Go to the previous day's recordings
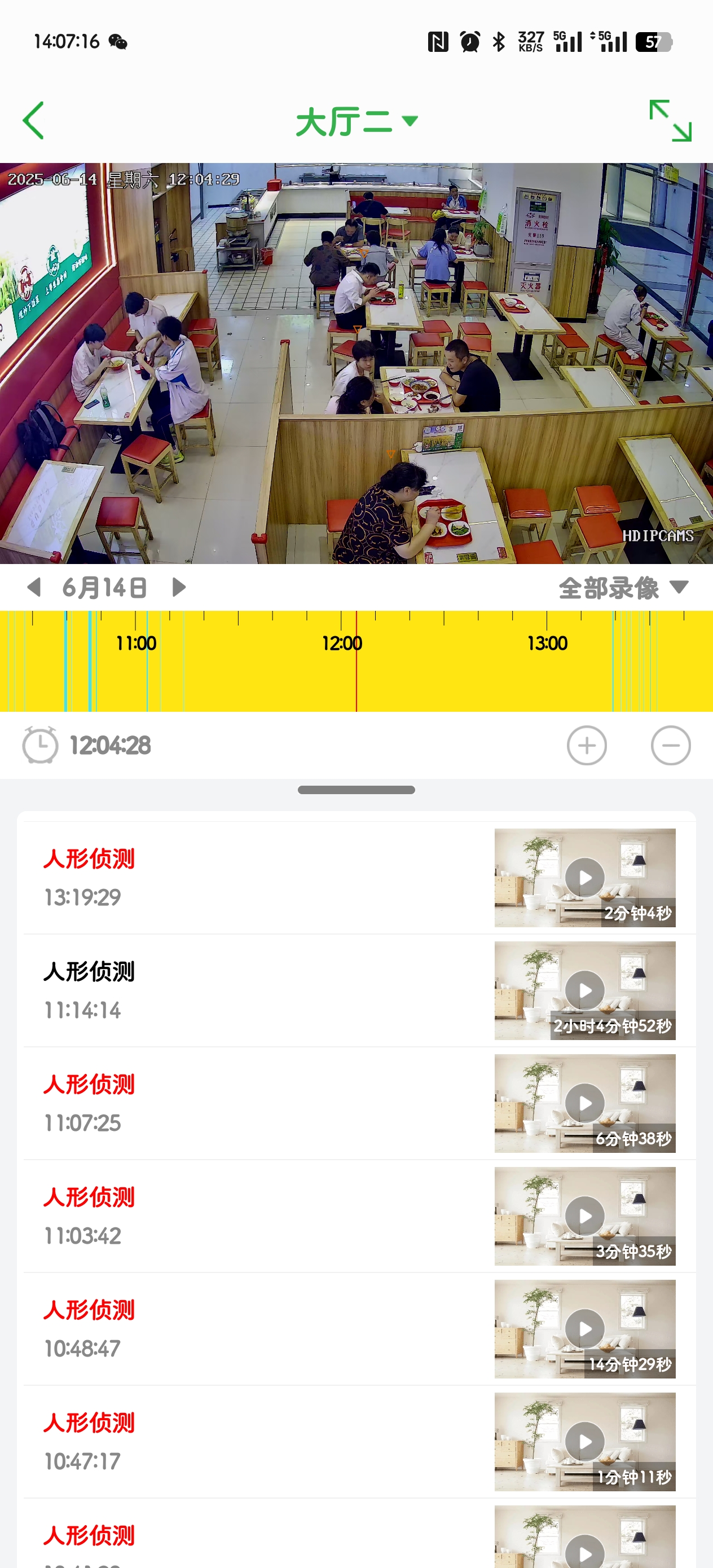The image size is (713, 1568). pyautogui.click(x=34, y=587)
